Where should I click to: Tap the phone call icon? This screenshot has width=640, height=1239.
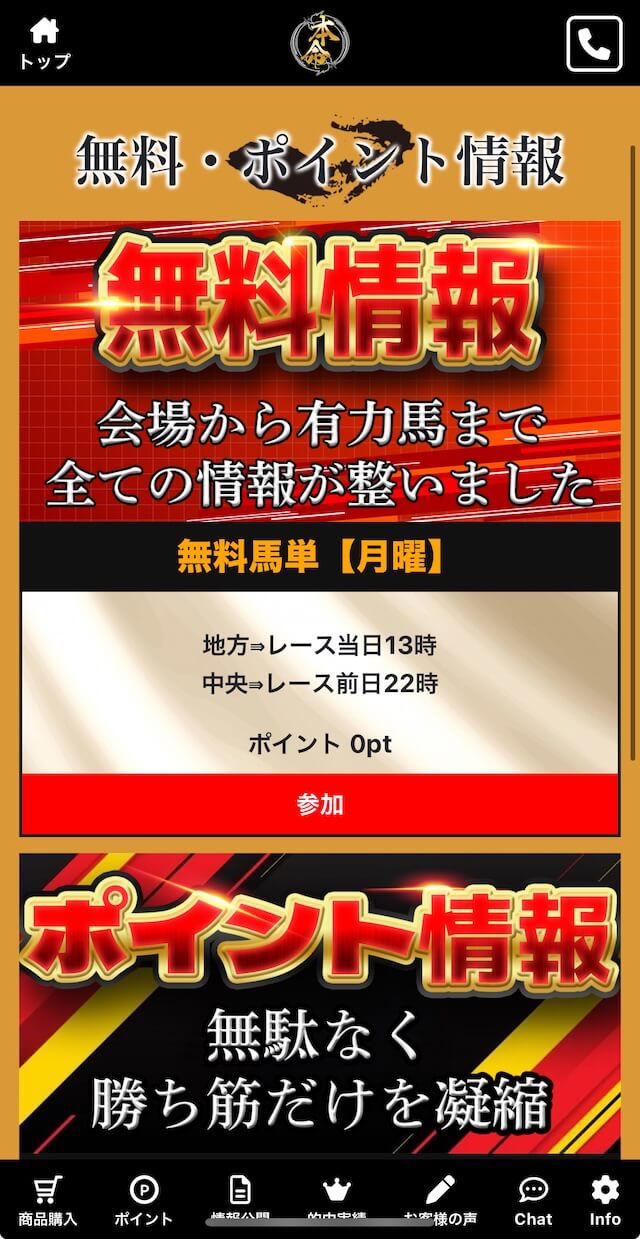click(x=594, y=44)
